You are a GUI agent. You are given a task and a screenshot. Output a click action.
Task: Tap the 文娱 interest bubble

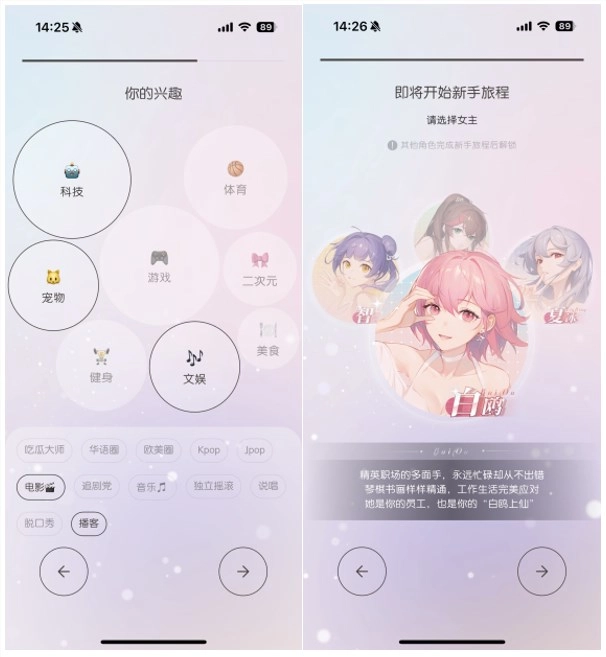pyautogui.click(x=194, y=367)
